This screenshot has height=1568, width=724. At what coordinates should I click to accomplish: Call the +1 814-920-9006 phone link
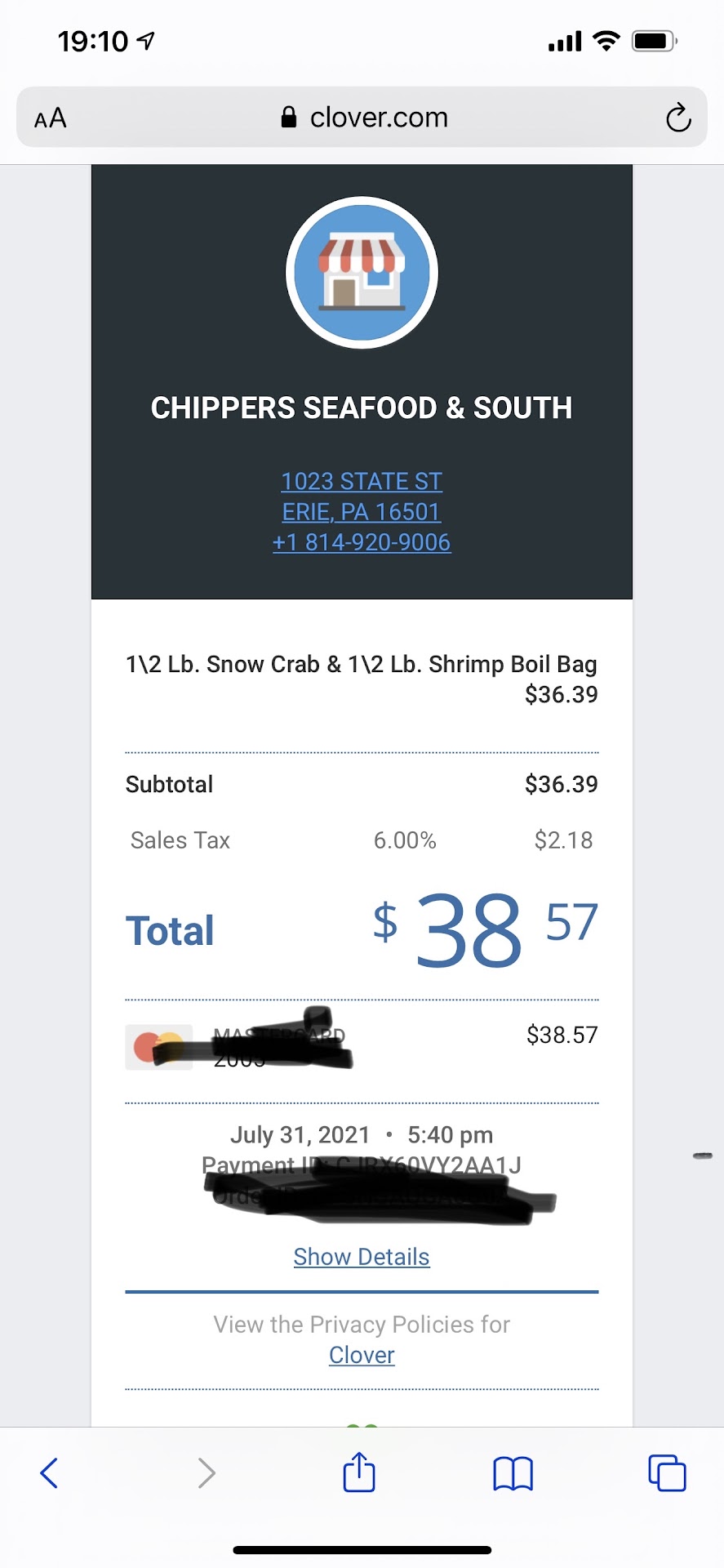[362, 542]
